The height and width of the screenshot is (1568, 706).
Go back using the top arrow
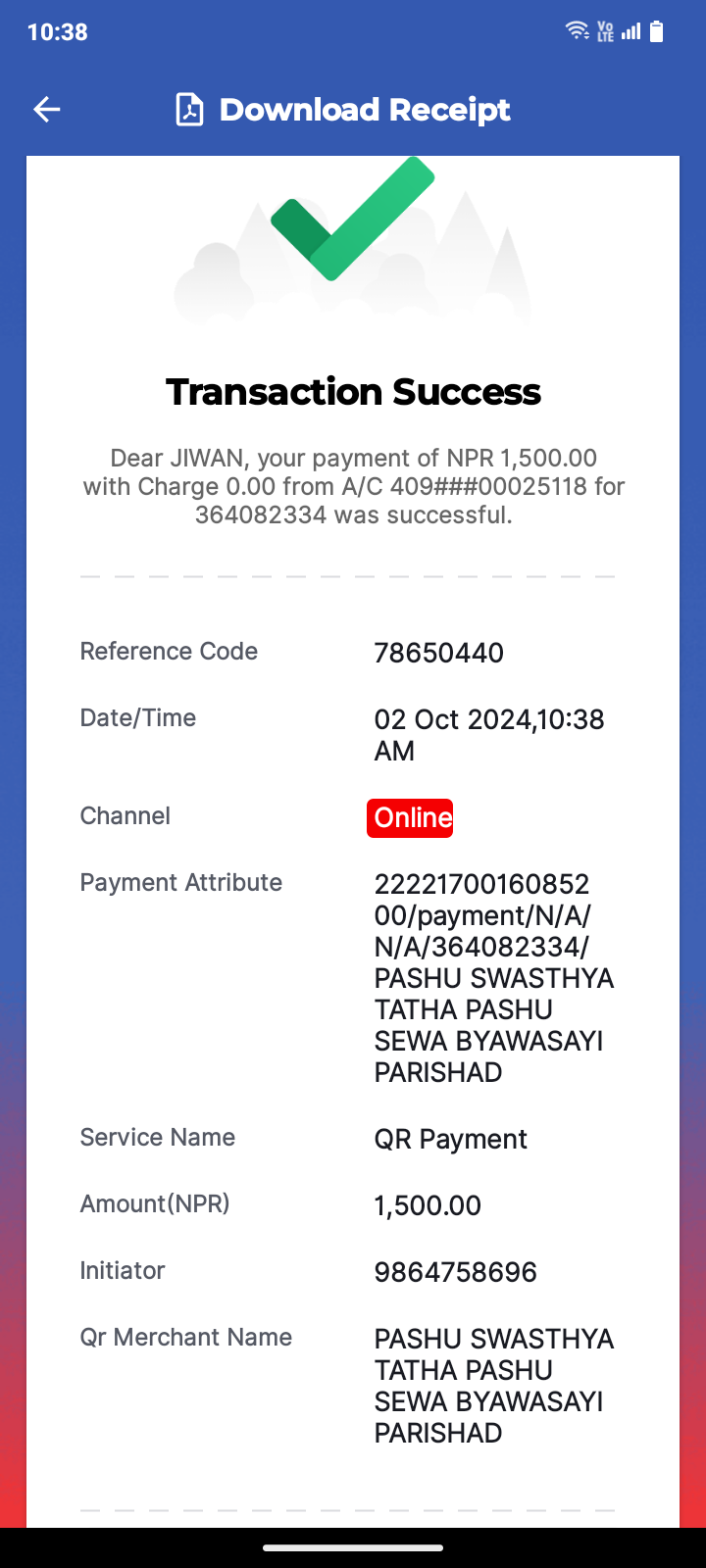click(47, 110)
